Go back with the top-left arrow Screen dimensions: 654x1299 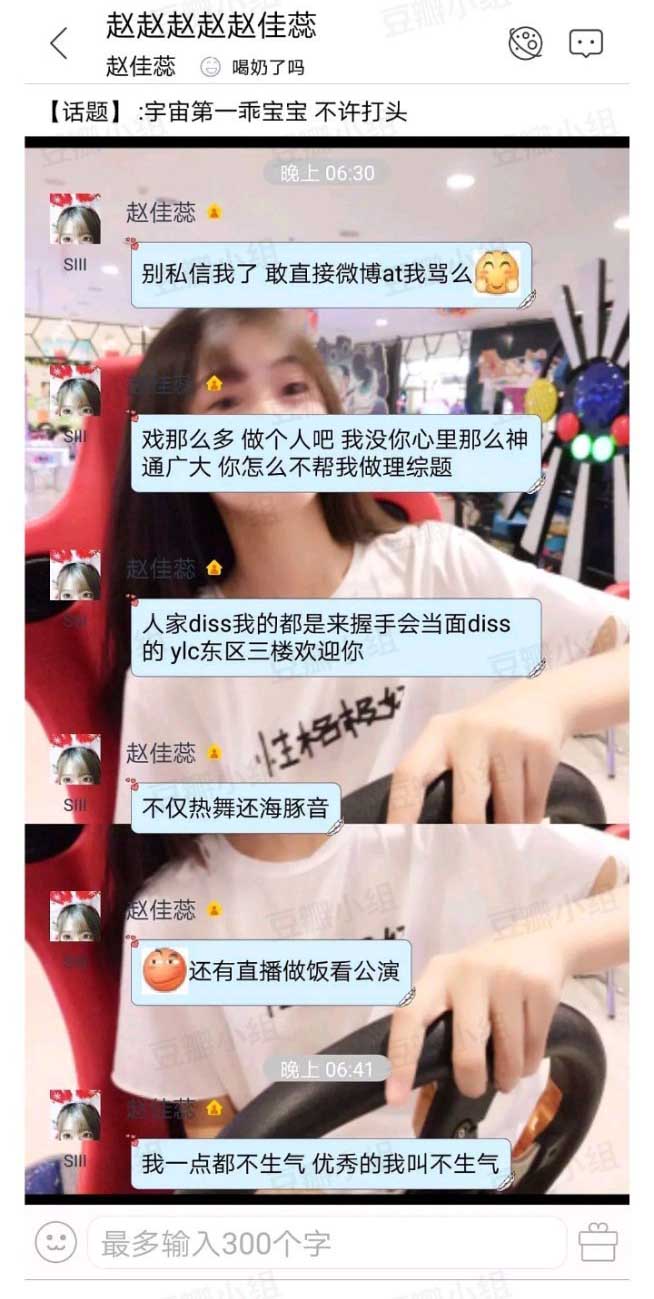pyautogui.click(x=59, y=43)
